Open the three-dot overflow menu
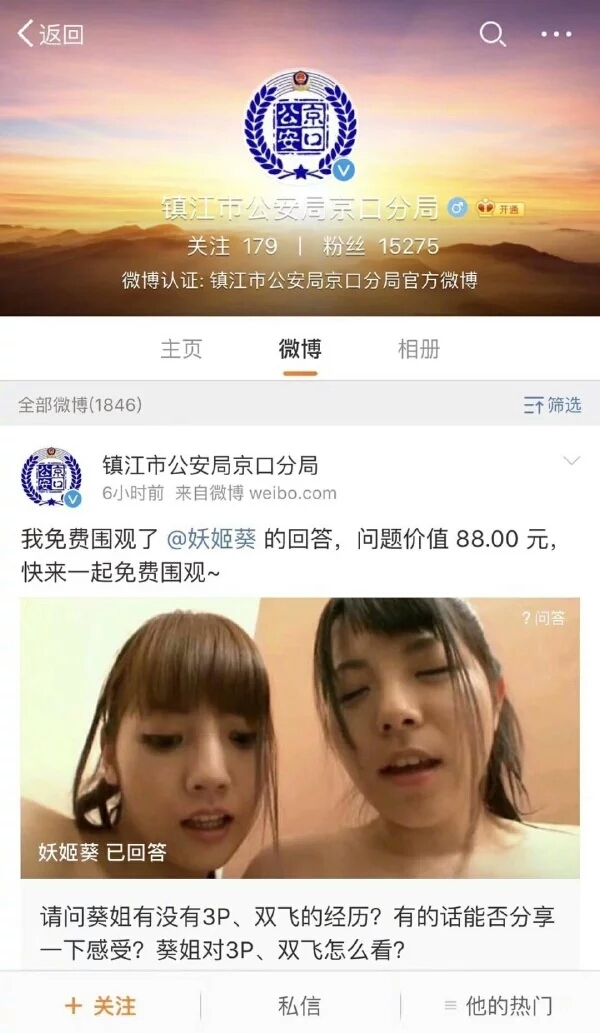The width and height of the screenshot is (600, 1033). tap(556, 34)
